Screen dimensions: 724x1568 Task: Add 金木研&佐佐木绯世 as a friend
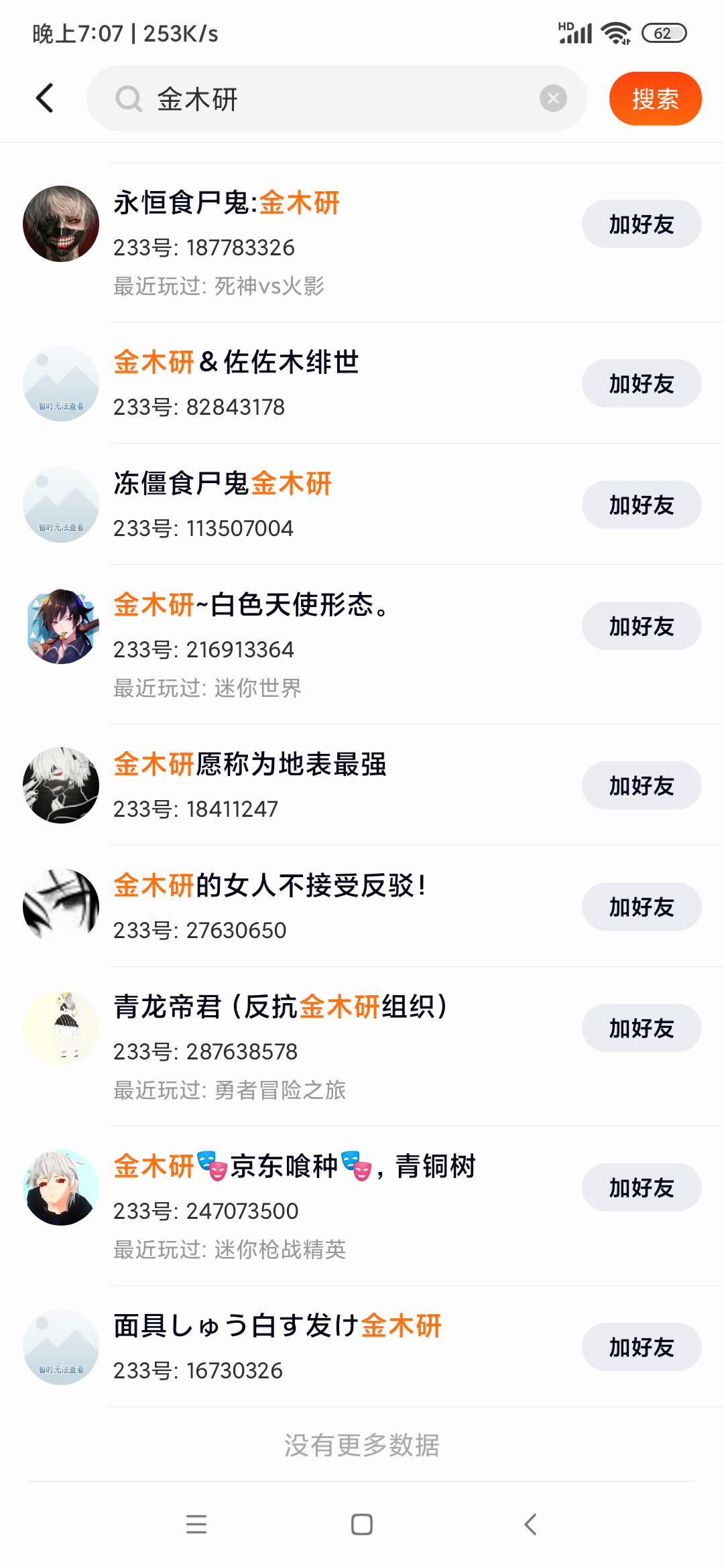tap(641, 383)
